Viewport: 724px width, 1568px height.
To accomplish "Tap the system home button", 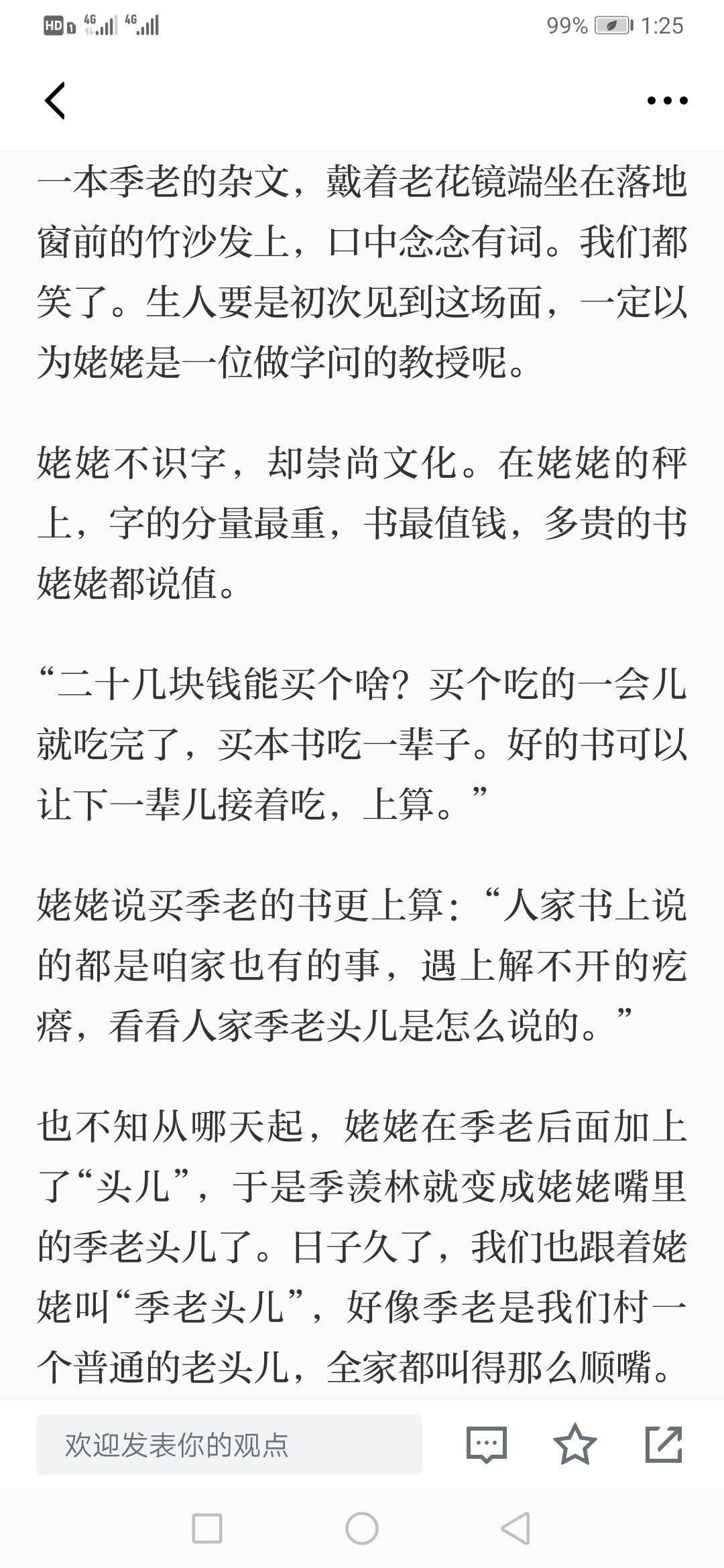I will (x=362, y=1529).
